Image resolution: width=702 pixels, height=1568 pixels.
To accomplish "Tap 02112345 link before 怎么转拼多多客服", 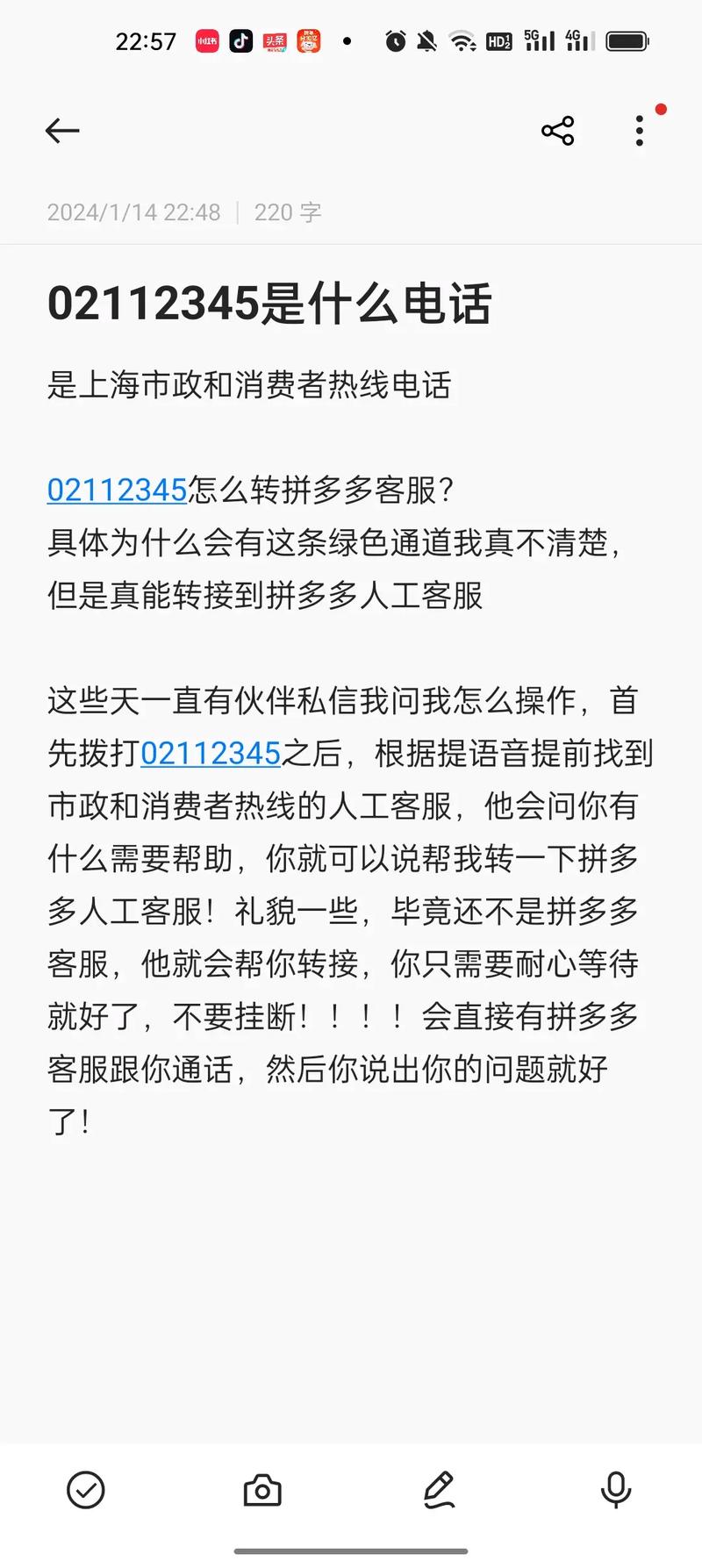I will [x=117, y=490].
